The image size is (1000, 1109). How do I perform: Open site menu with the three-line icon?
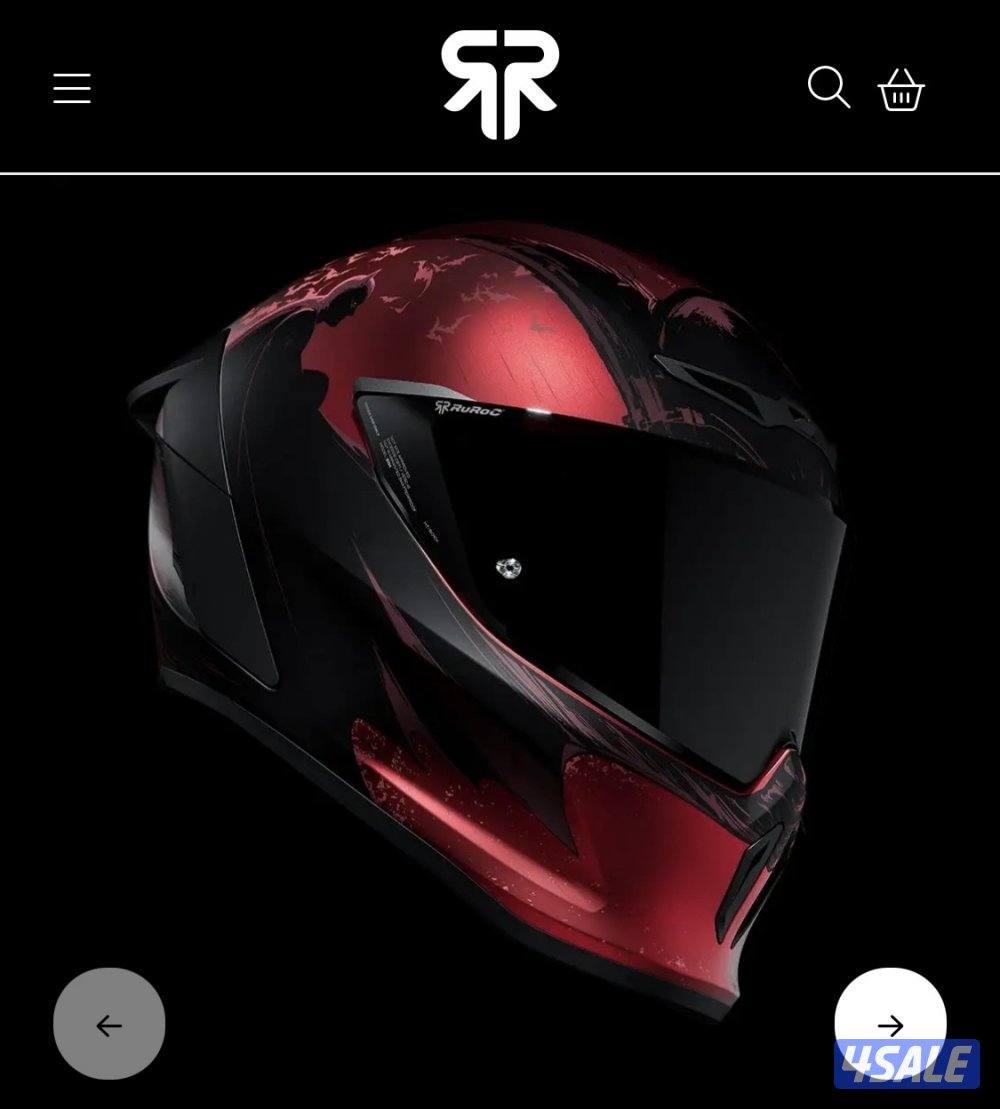[x=71, y=89]
